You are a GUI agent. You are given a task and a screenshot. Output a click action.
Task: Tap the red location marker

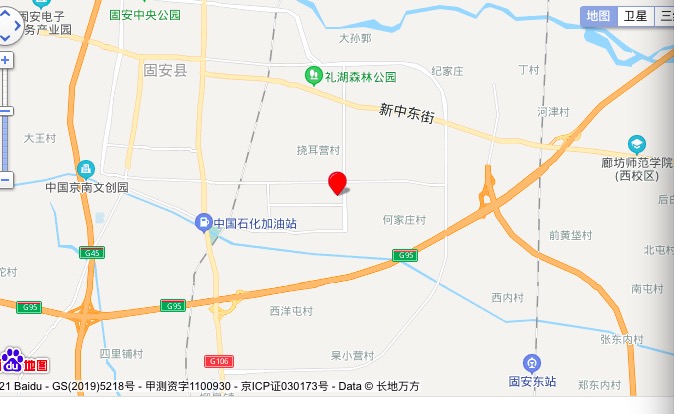click(x=338, y=183)
